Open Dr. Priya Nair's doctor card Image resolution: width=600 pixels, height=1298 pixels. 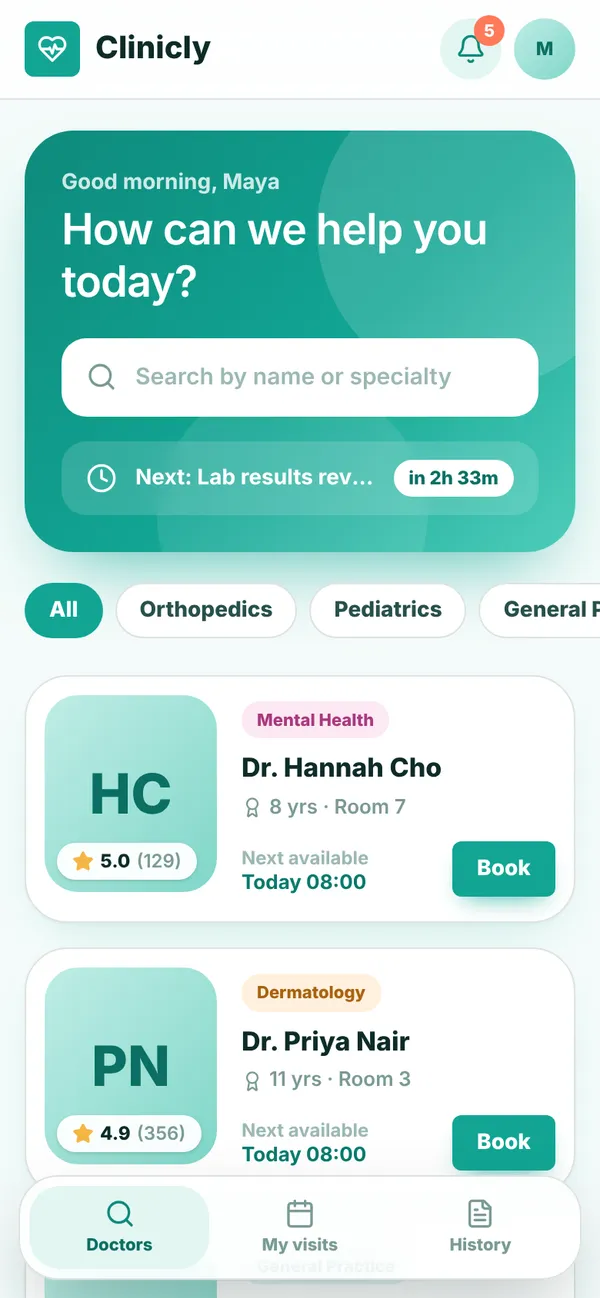coord(300,1063)
